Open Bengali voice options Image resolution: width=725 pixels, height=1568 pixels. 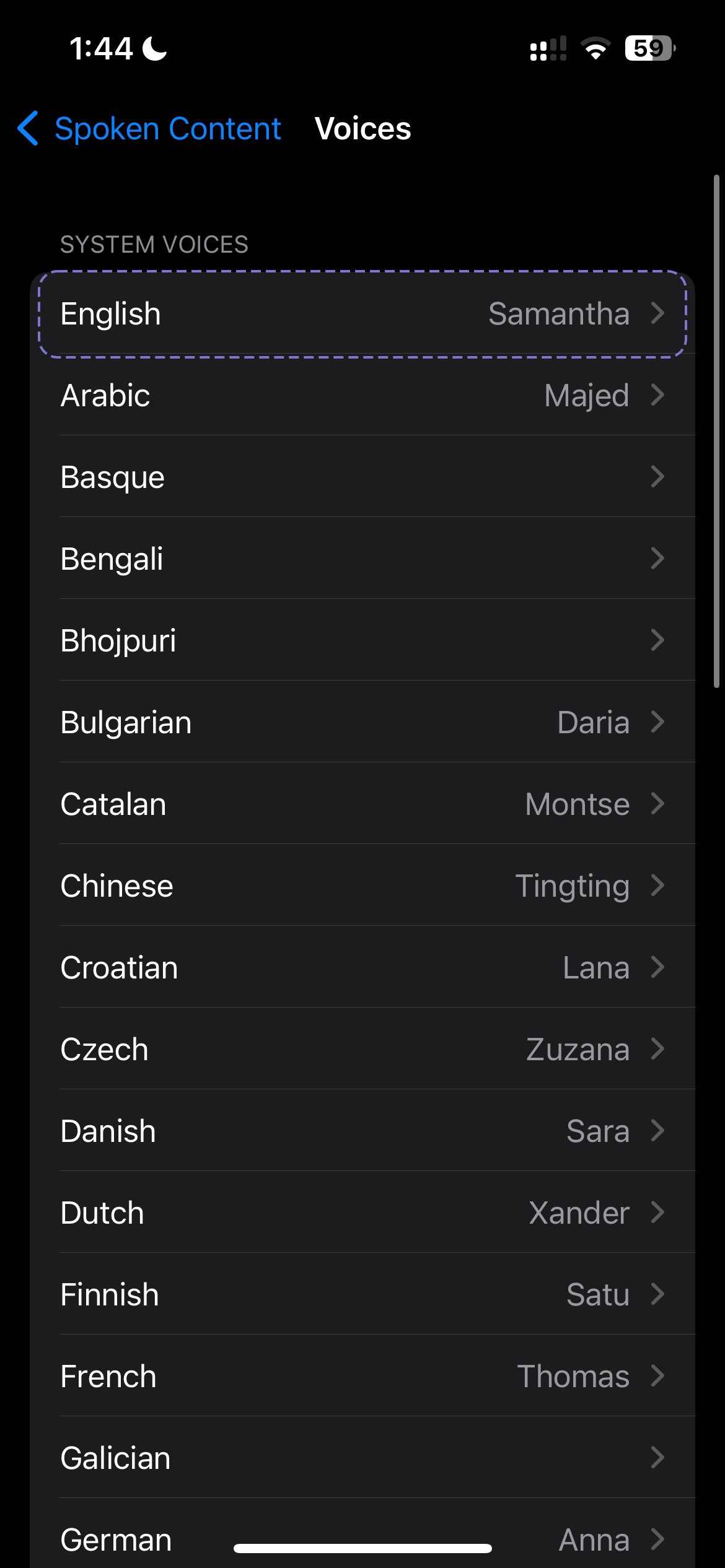[362, 559]
